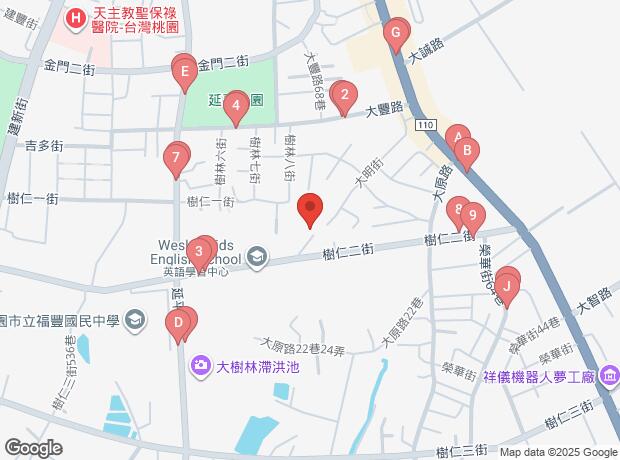Viewport: 620px width, 460px height.
Task: Select the pin numbered 2 on 大豐路
Action: click(344, 97)
